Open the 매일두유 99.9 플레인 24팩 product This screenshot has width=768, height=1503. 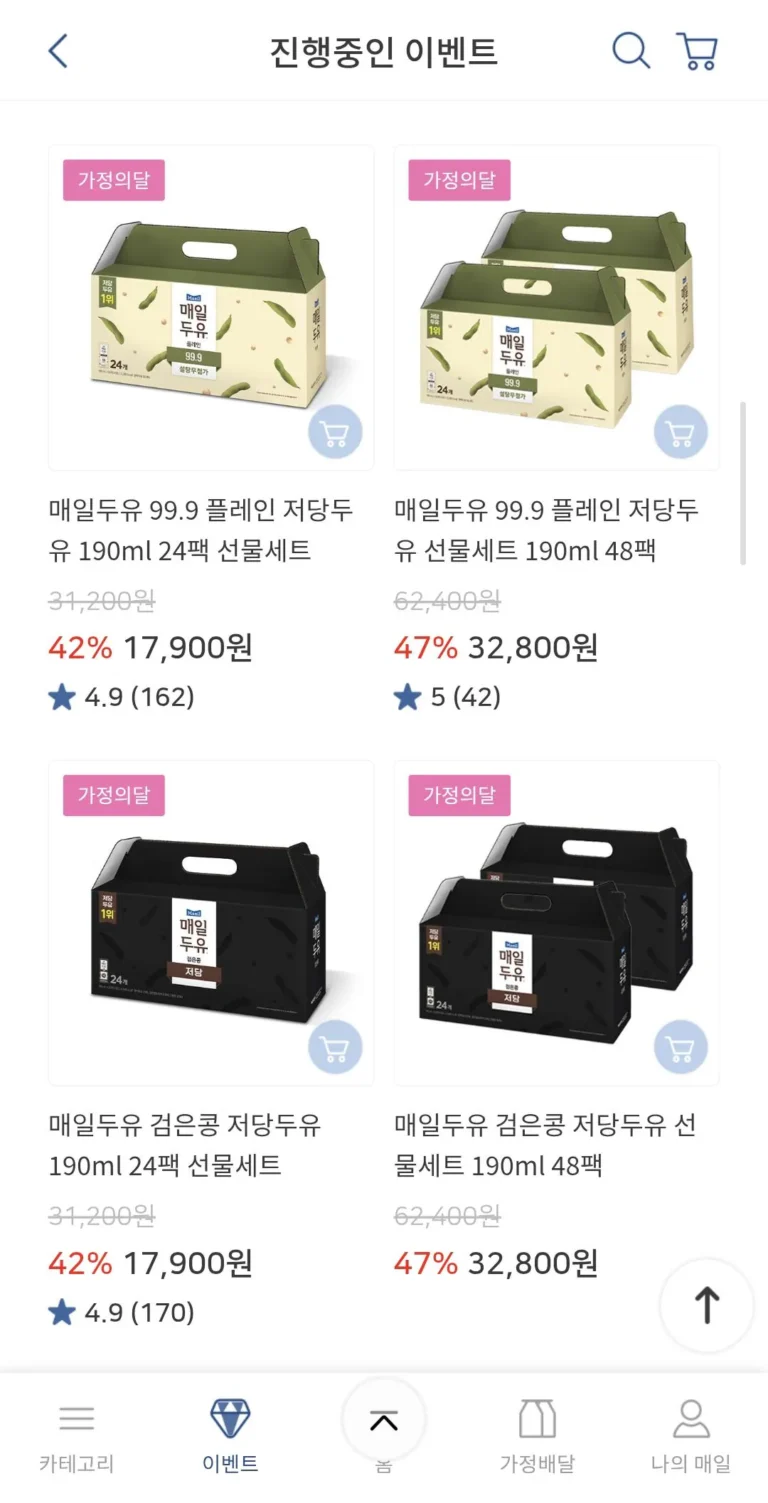click(x=200, y=530)
